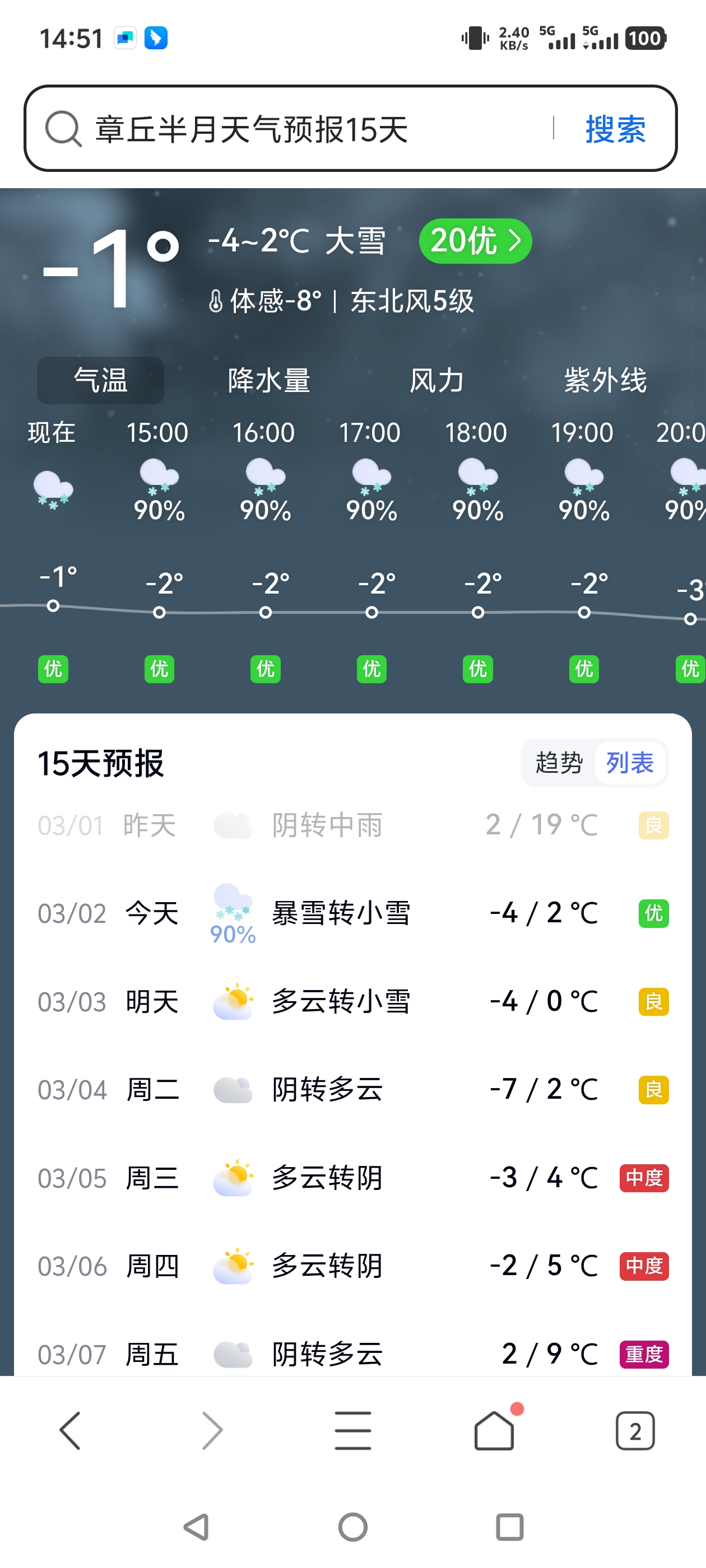
Task: Switch to the 紫外线 tab
Action: 605,380
